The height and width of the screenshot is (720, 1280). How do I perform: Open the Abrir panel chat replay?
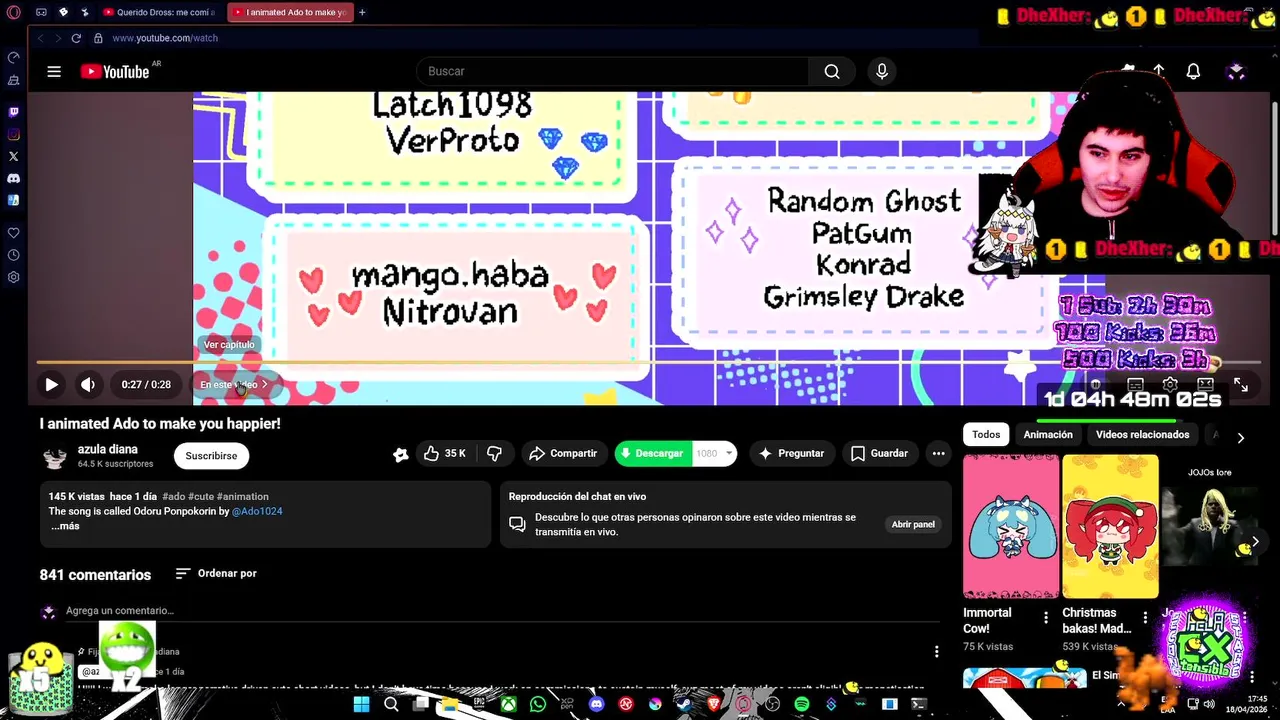click(912, 524)
